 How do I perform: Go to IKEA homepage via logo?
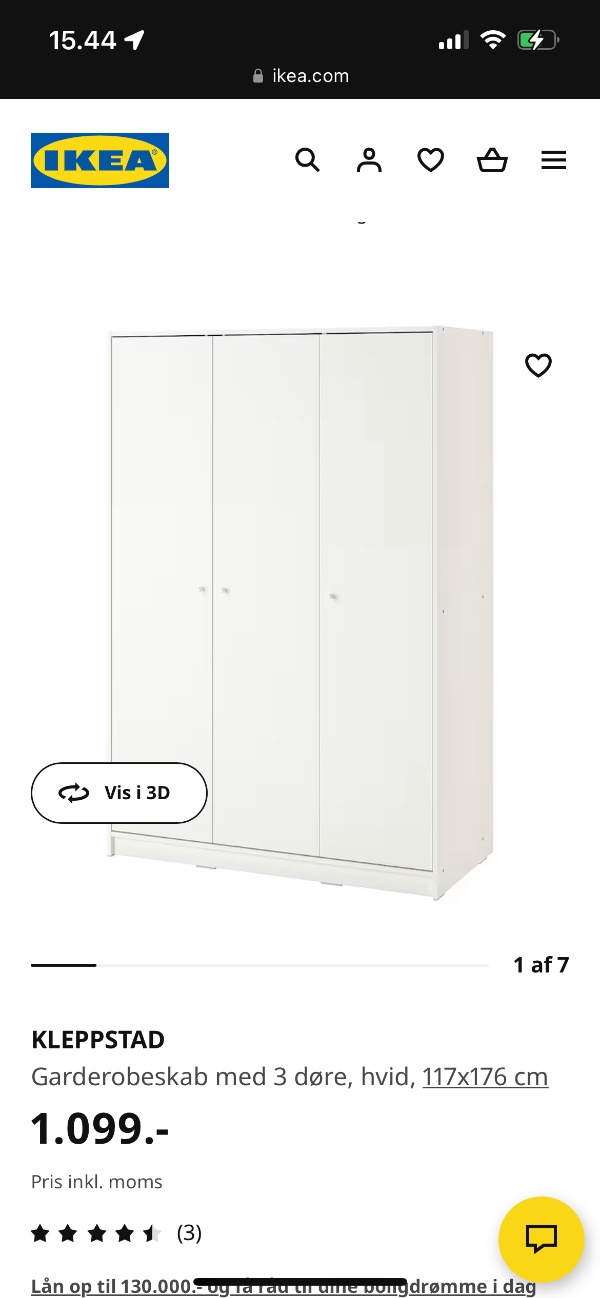click(x=100, y=160)
